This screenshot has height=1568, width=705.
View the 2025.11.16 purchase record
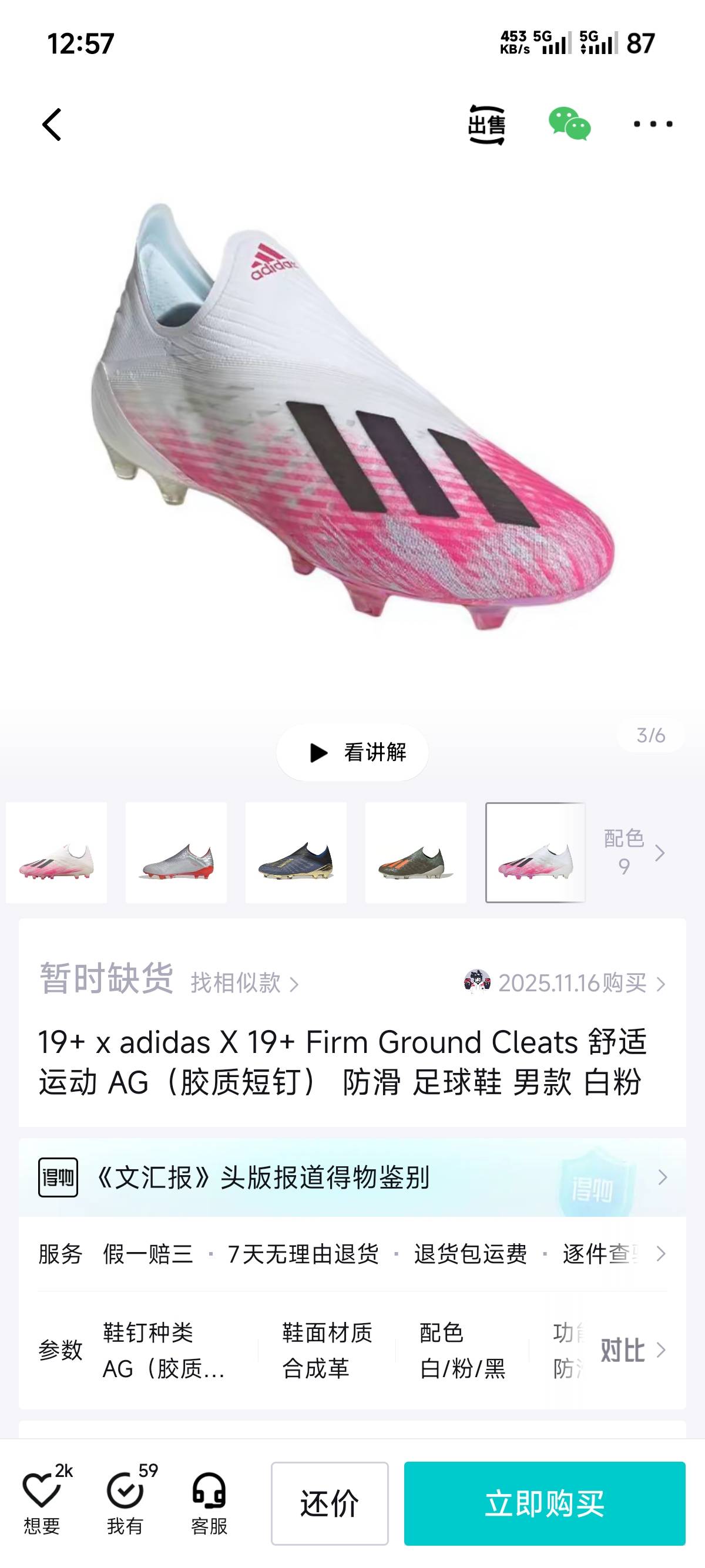572,983
